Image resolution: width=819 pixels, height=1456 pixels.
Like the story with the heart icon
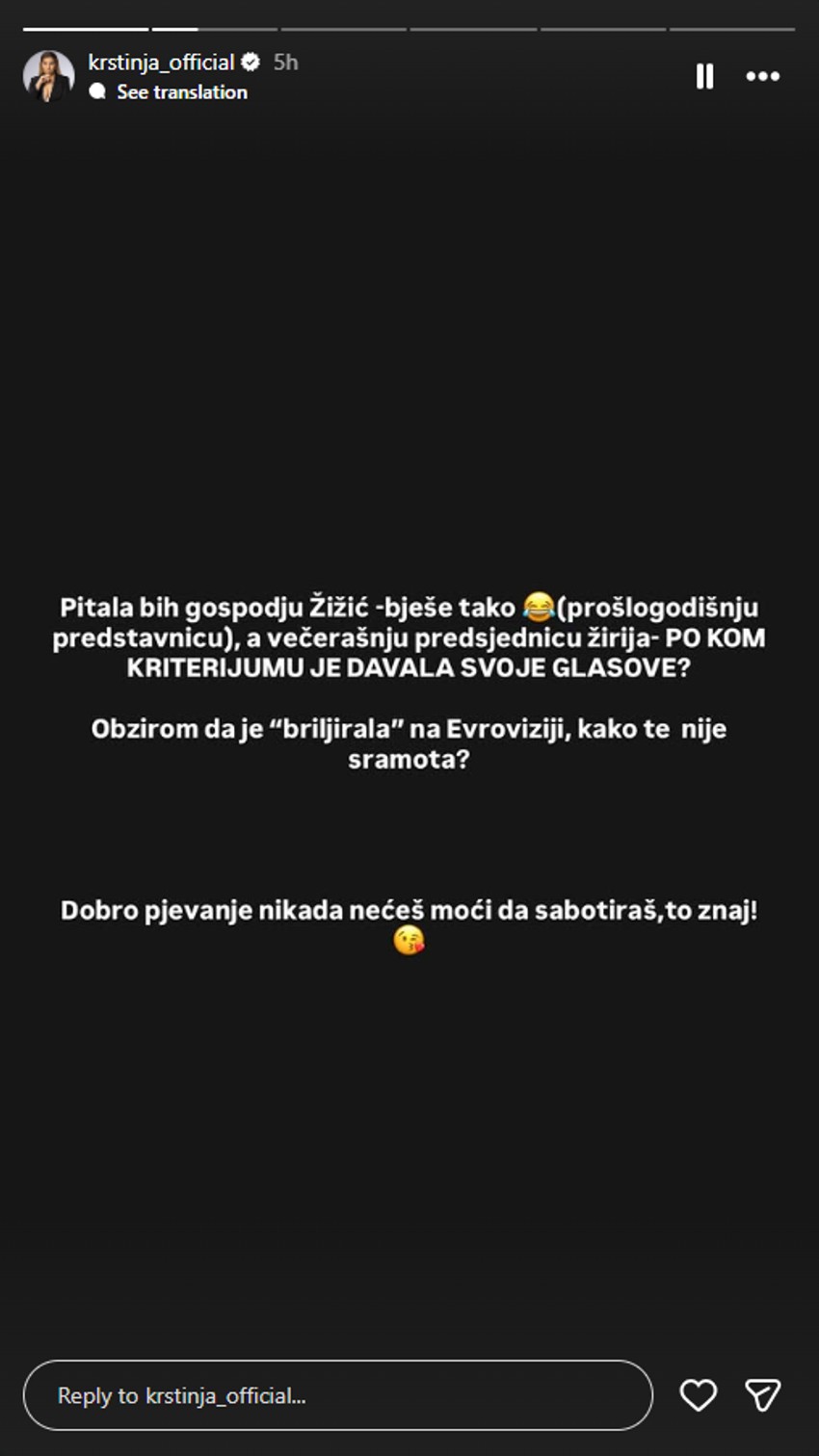click(698, 1392)
